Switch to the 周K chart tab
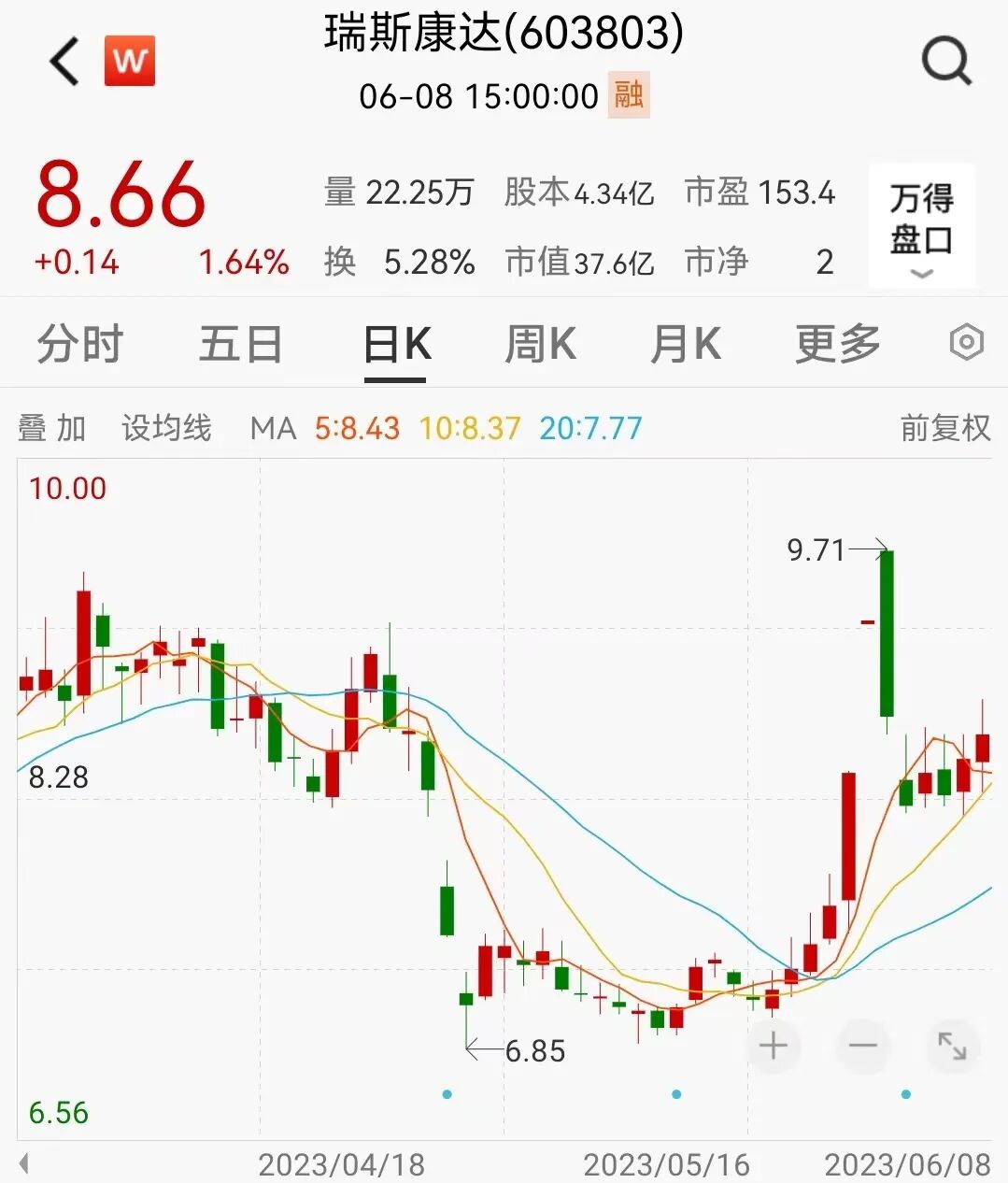 [x=540, y=344]
